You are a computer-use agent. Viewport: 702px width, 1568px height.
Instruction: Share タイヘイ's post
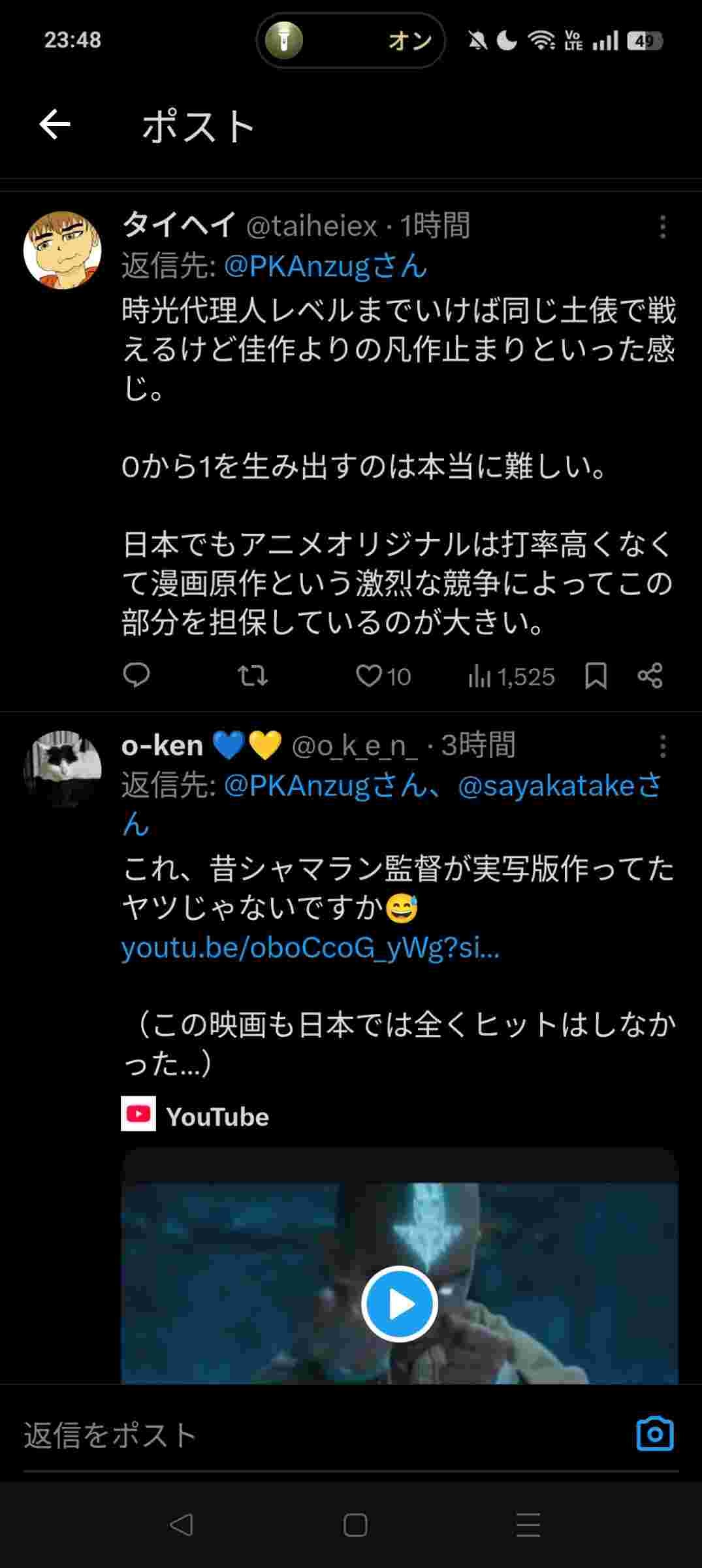(650, 676)
